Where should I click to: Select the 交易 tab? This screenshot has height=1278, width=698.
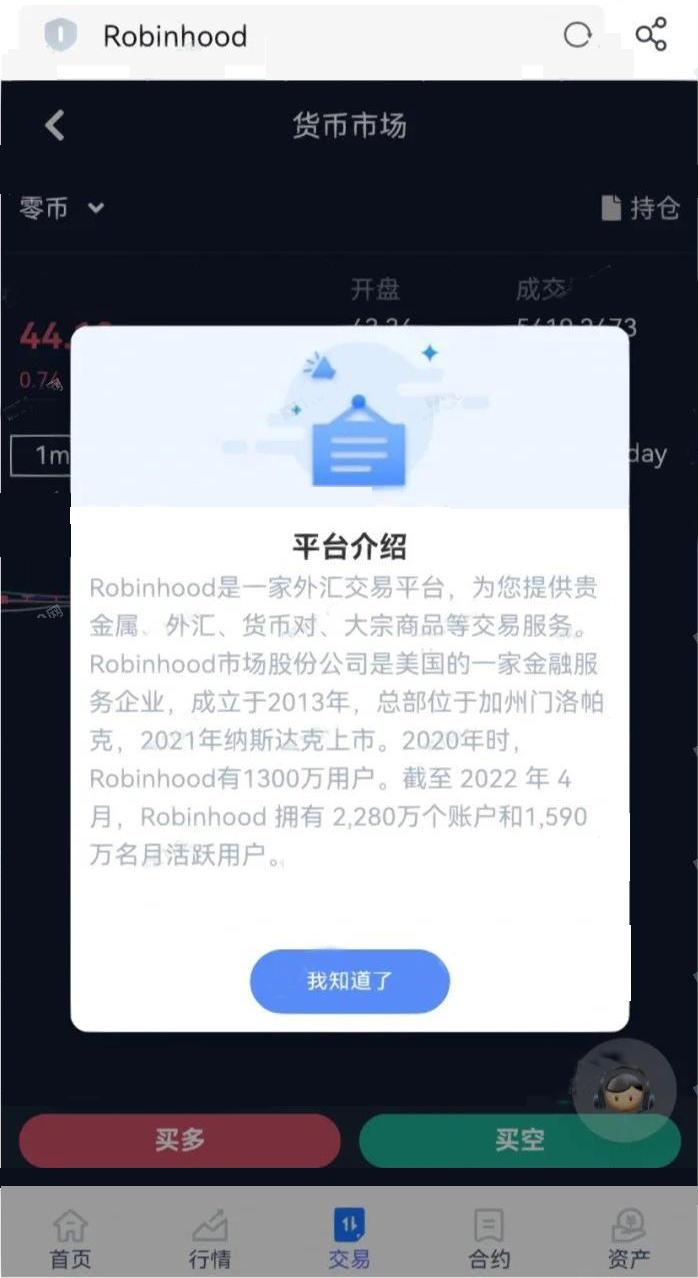[x=349, y=1238]
